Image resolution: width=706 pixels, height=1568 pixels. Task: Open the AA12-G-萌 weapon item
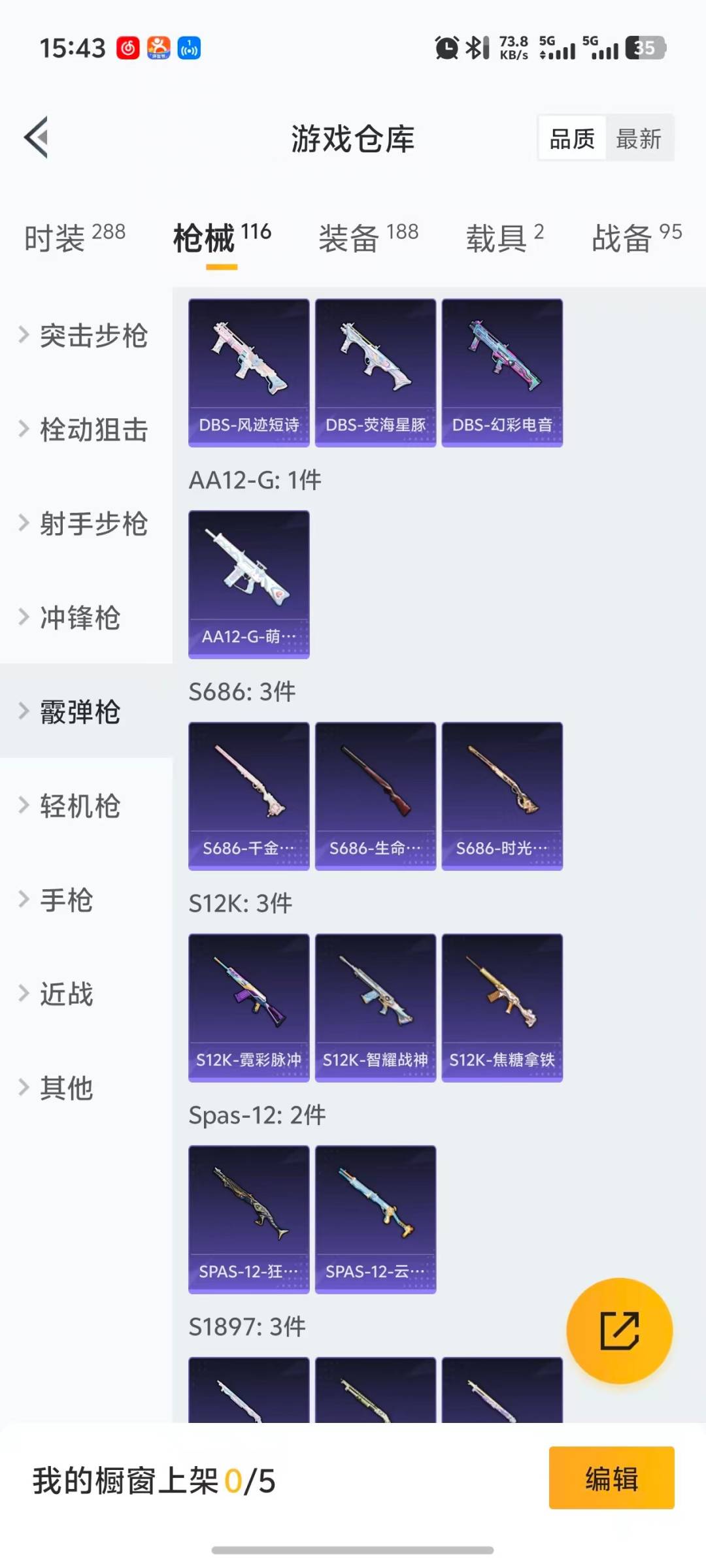pos(248,583)
